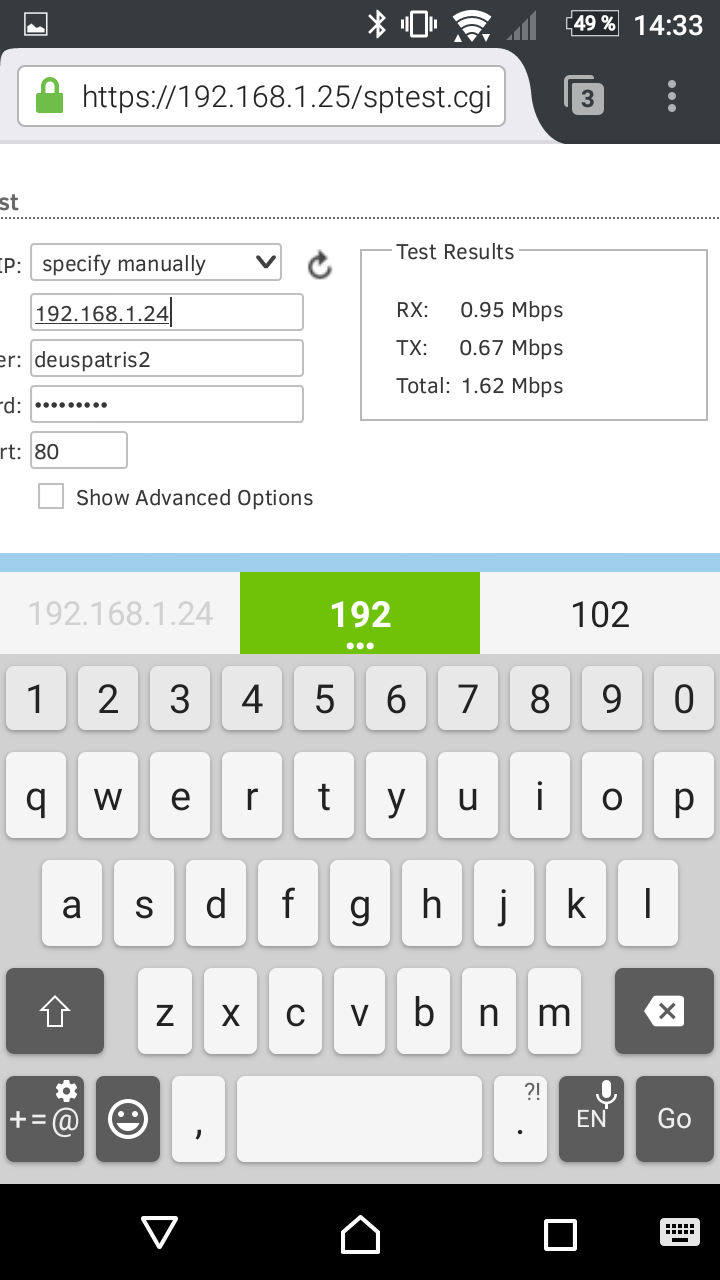The width and height of the screenshot is (720, 1280).
Task: Open the browser overflow menu
Action: [672, 97]
